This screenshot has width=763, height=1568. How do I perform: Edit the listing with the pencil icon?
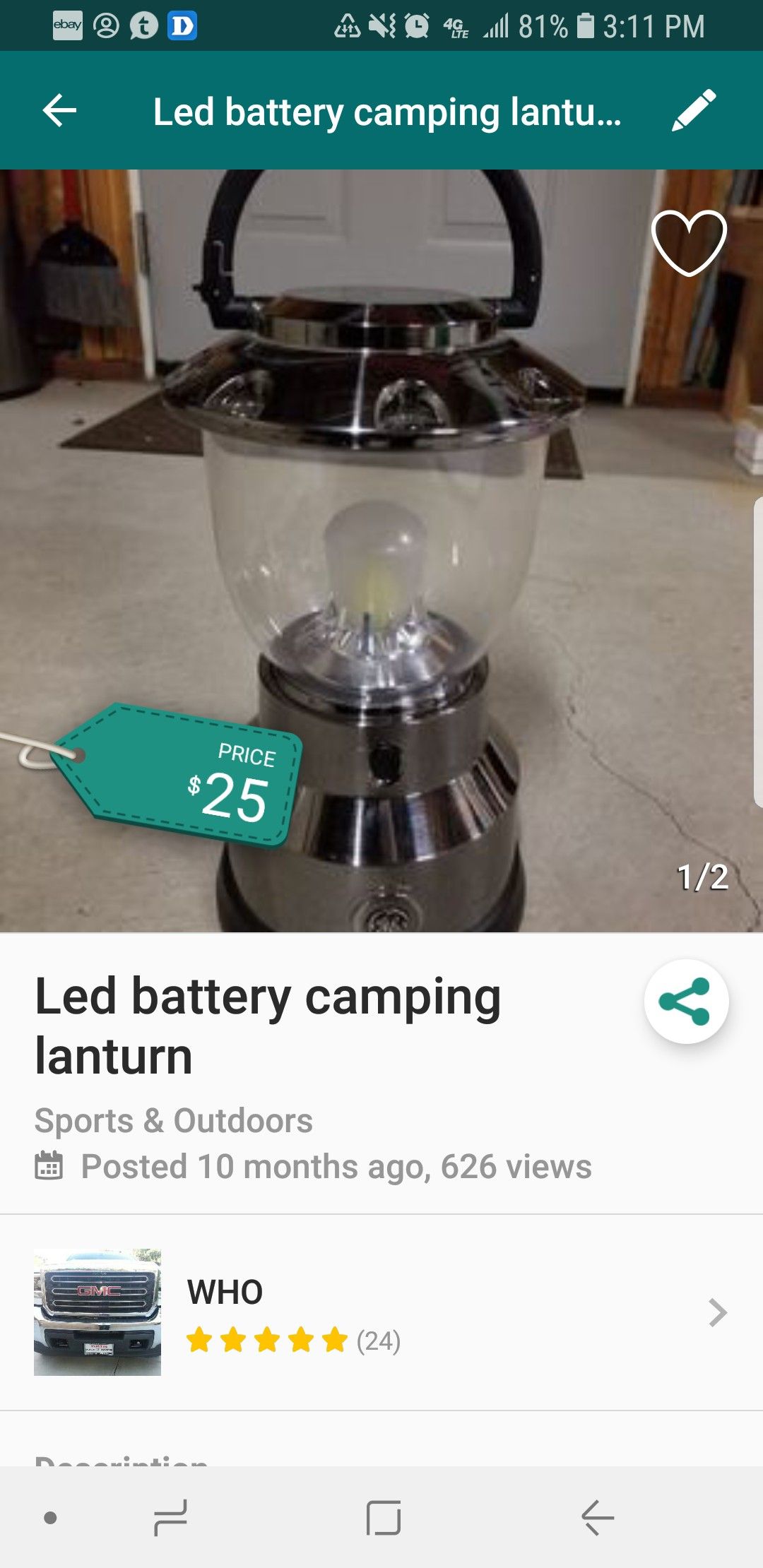click(x=693, y=111)
